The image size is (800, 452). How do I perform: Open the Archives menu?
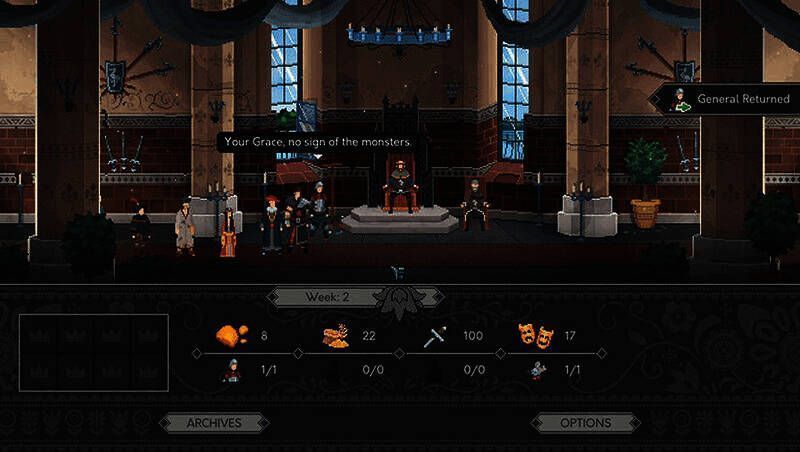click(x=214, y=423)
